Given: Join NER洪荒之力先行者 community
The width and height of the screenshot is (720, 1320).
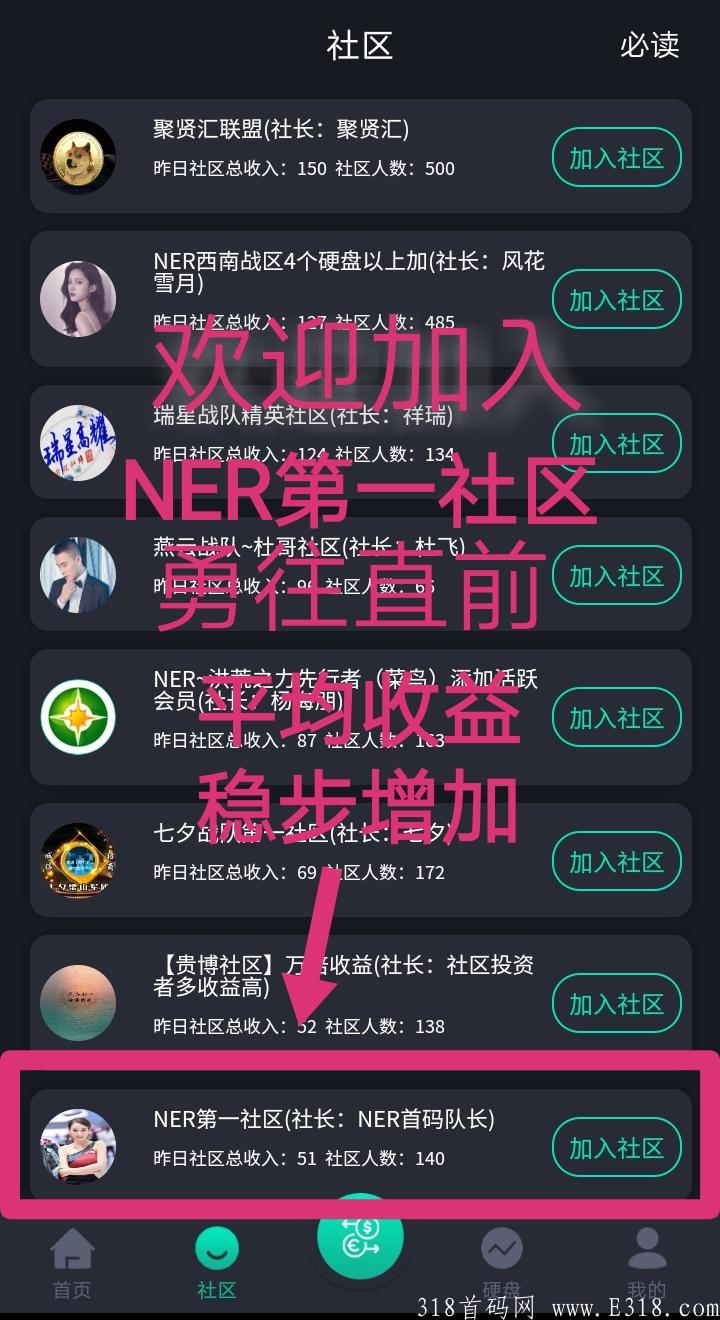Looking at the screenshot, I should tap(616, 718).
